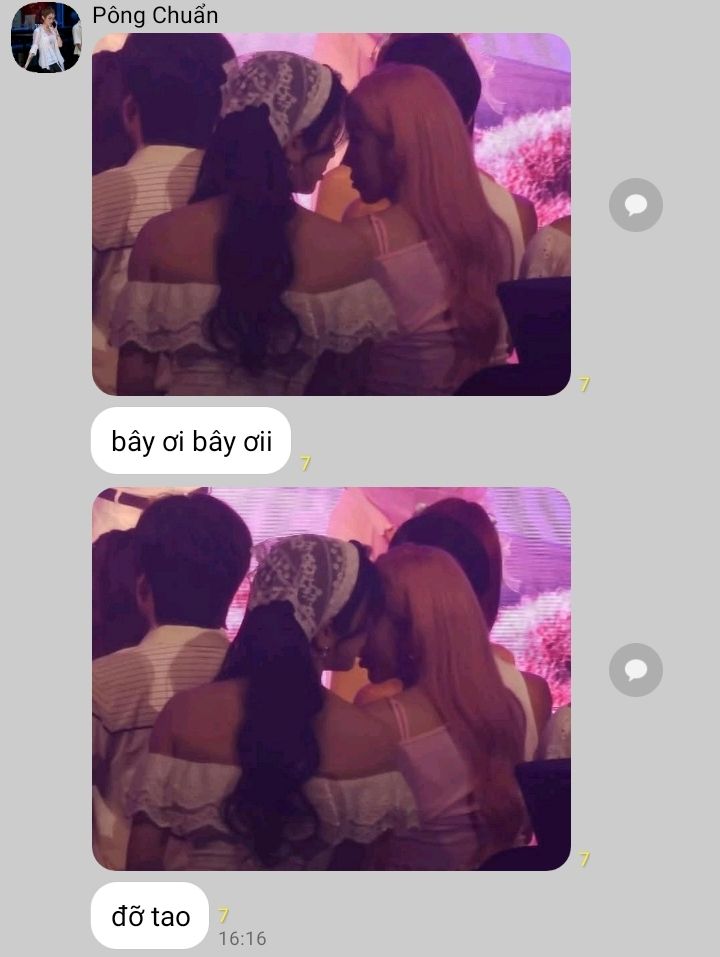Tap the comment bubble beside the first photo

635,205
